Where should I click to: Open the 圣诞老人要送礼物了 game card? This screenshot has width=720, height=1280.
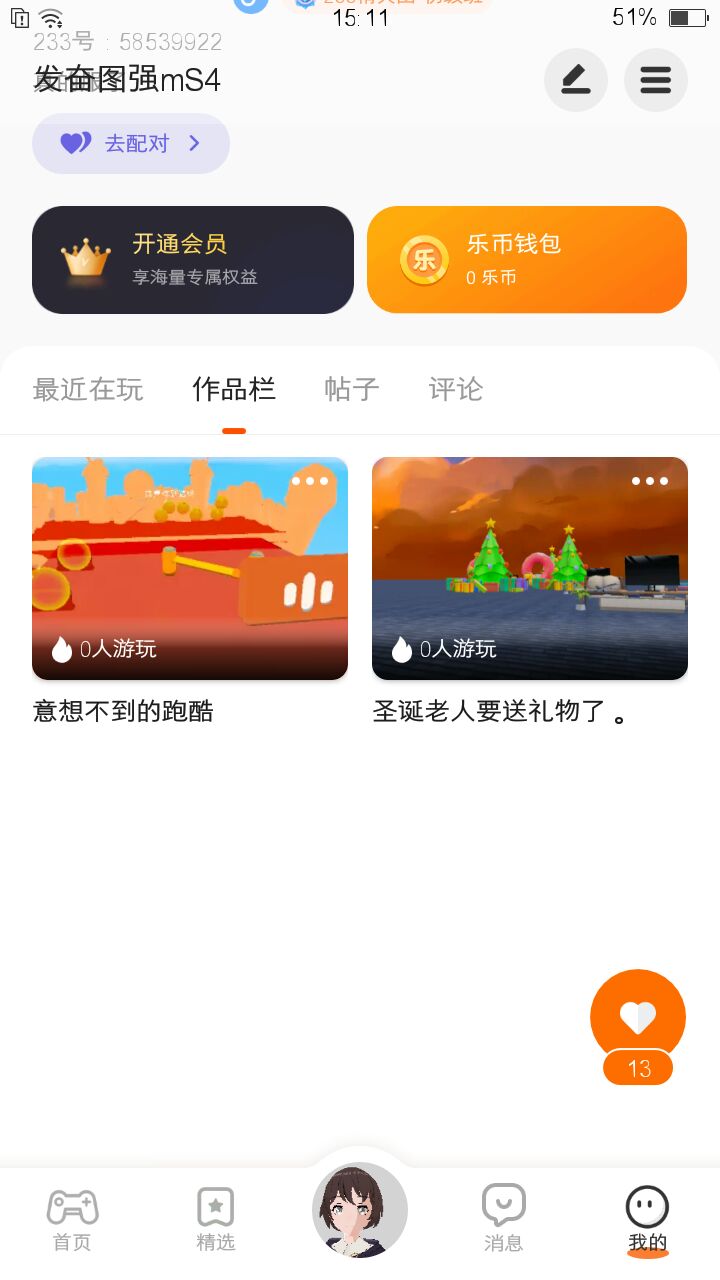pyautogui.click(x=530, y=568)
